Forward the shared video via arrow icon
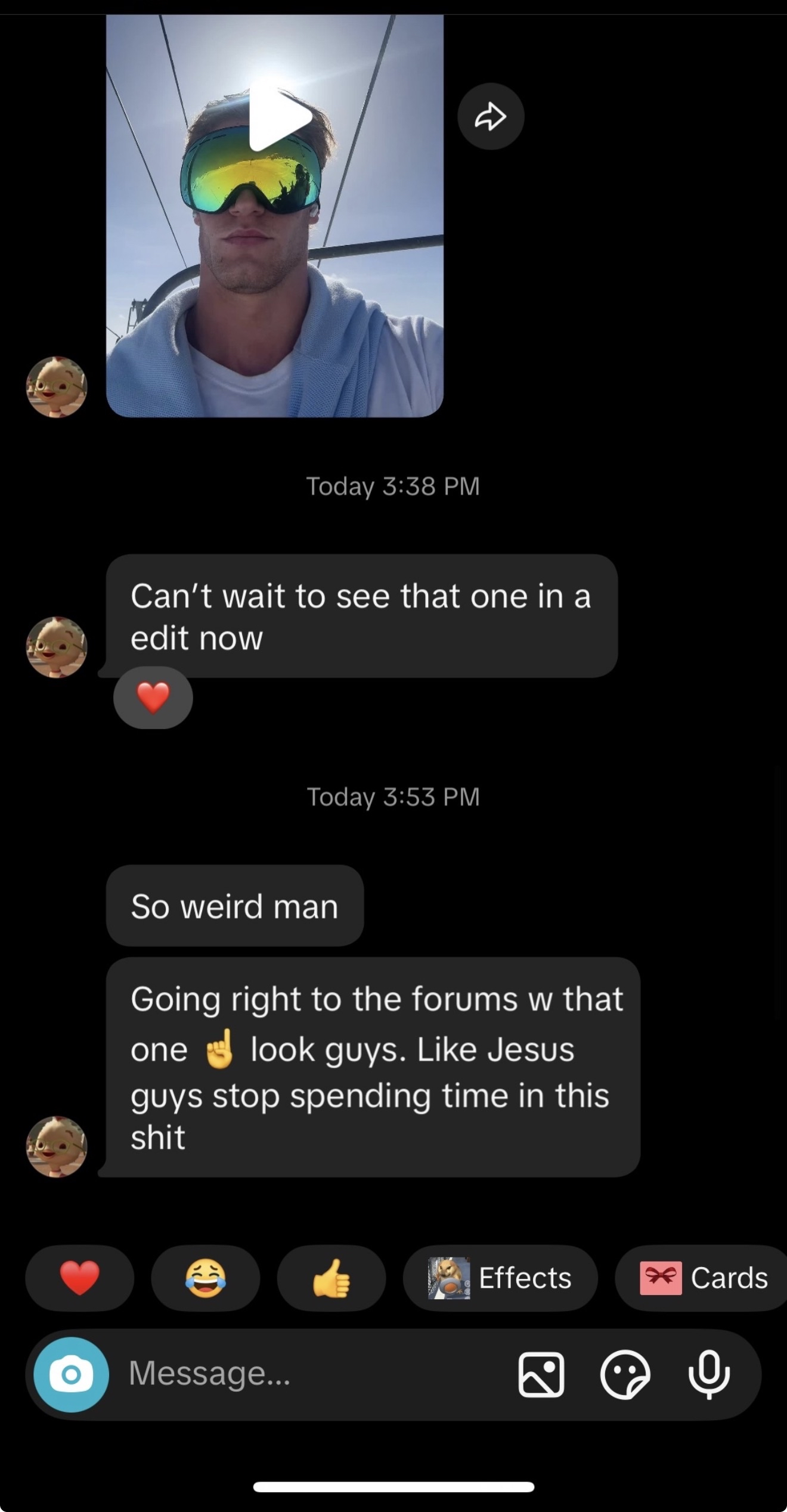The image size is (787, 1512). tap(490, 116)
